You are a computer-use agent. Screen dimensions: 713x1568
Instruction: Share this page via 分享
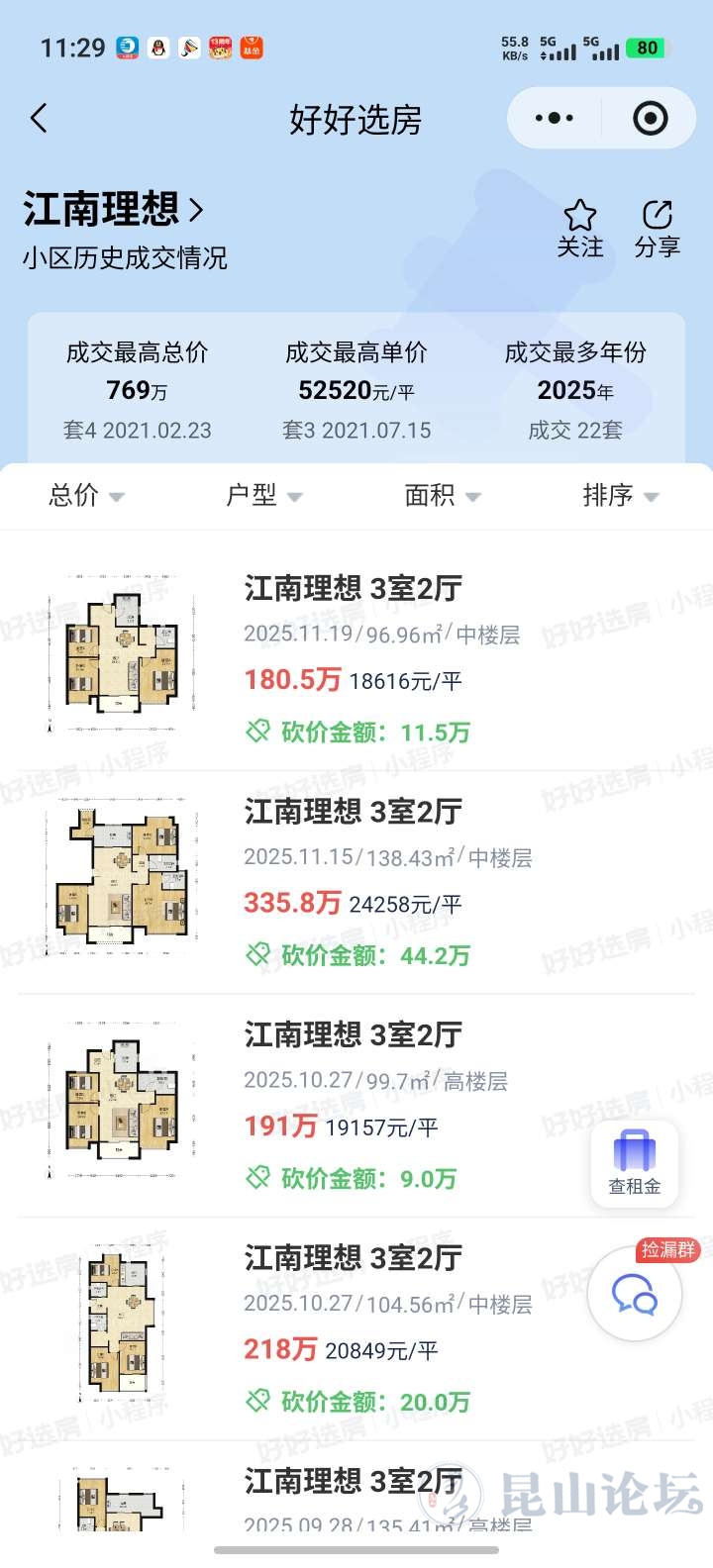[x=658, y=230]
